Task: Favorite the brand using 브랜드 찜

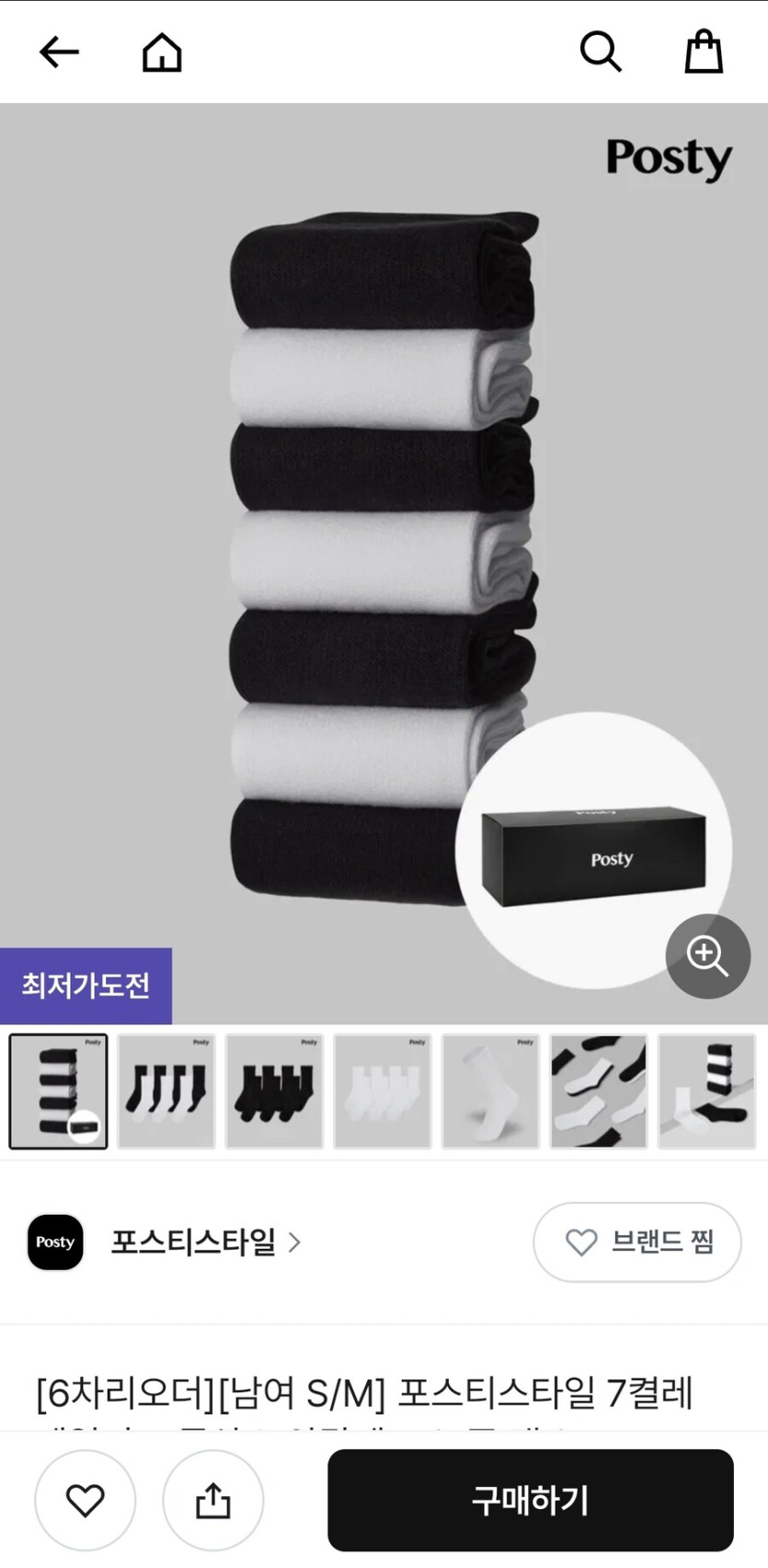Action: 636,1242
